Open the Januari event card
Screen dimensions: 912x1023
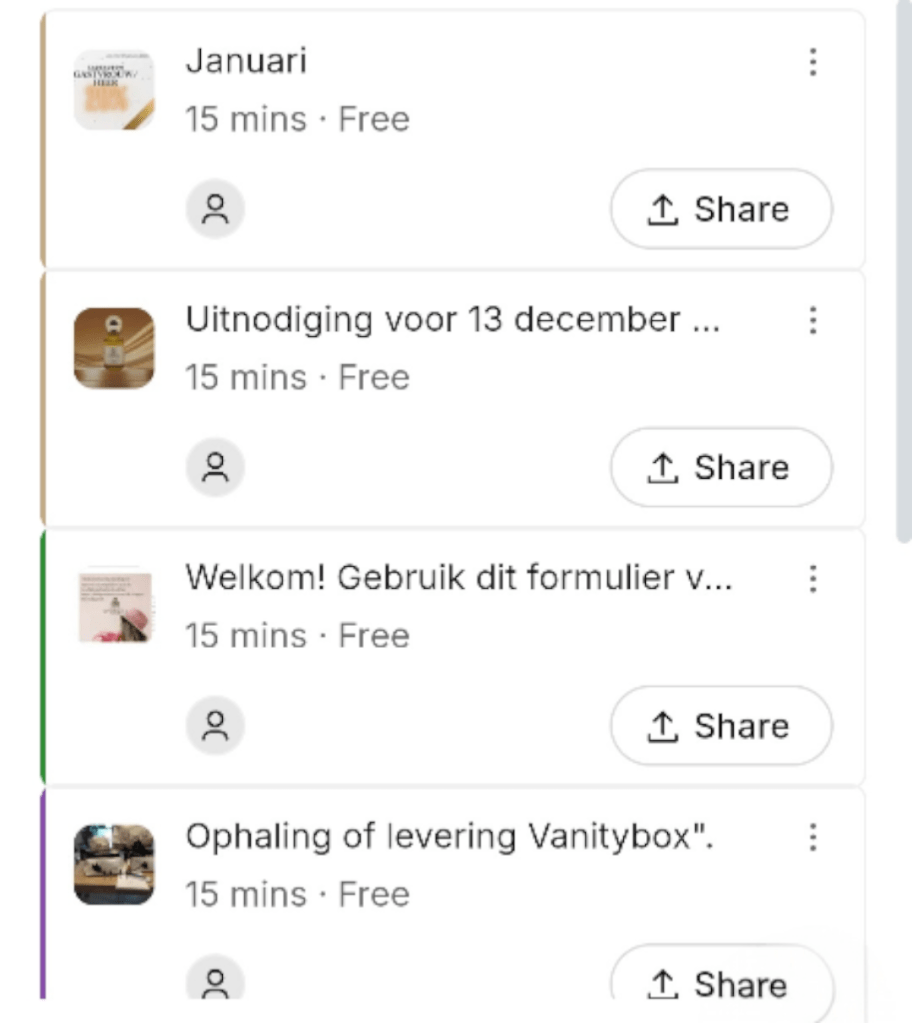point(246,62)
